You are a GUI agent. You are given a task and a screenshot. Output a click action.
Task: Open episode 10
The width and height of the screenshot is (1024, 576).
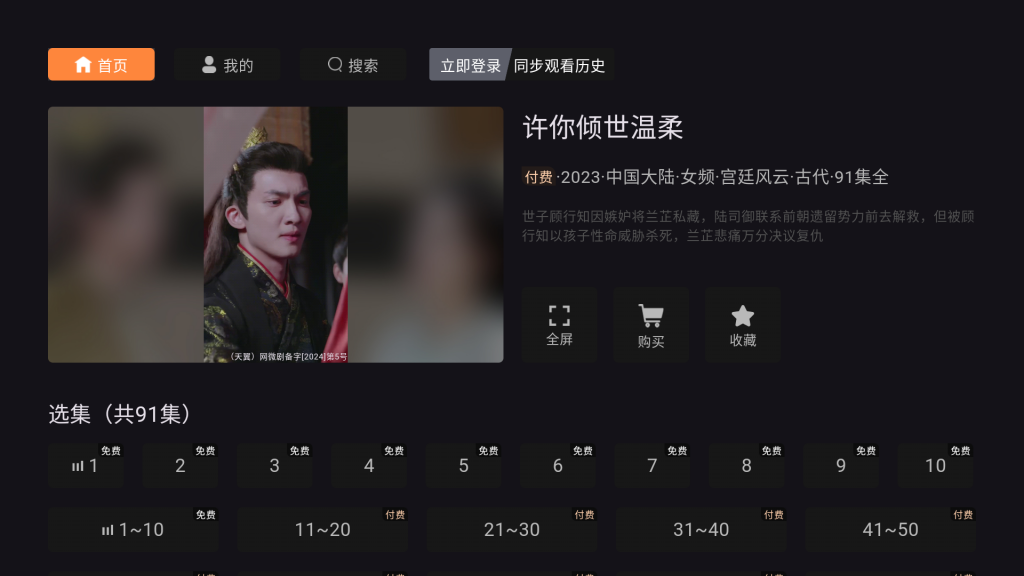pos(935,466)
